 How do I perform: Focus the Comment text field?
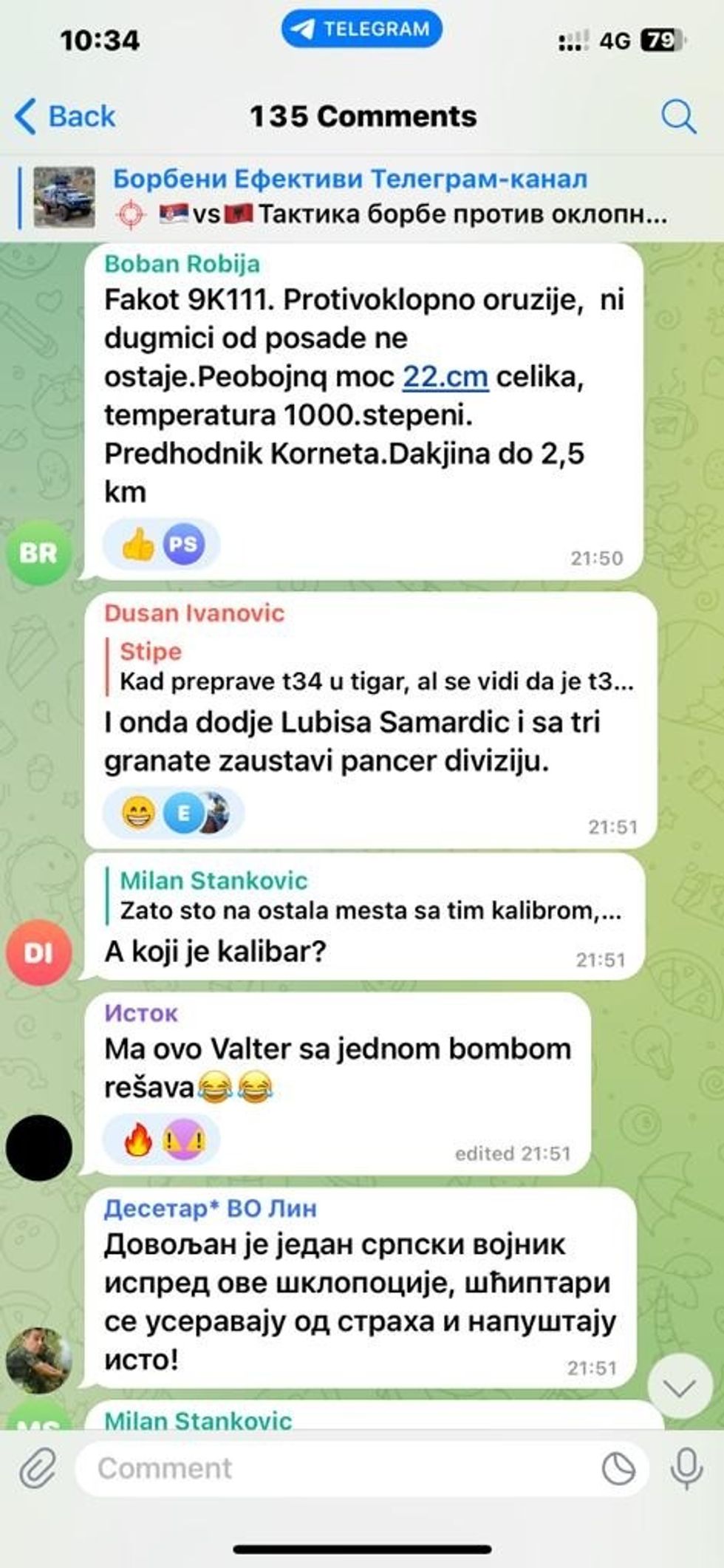pyautogui.click(x=332, y=1468)
